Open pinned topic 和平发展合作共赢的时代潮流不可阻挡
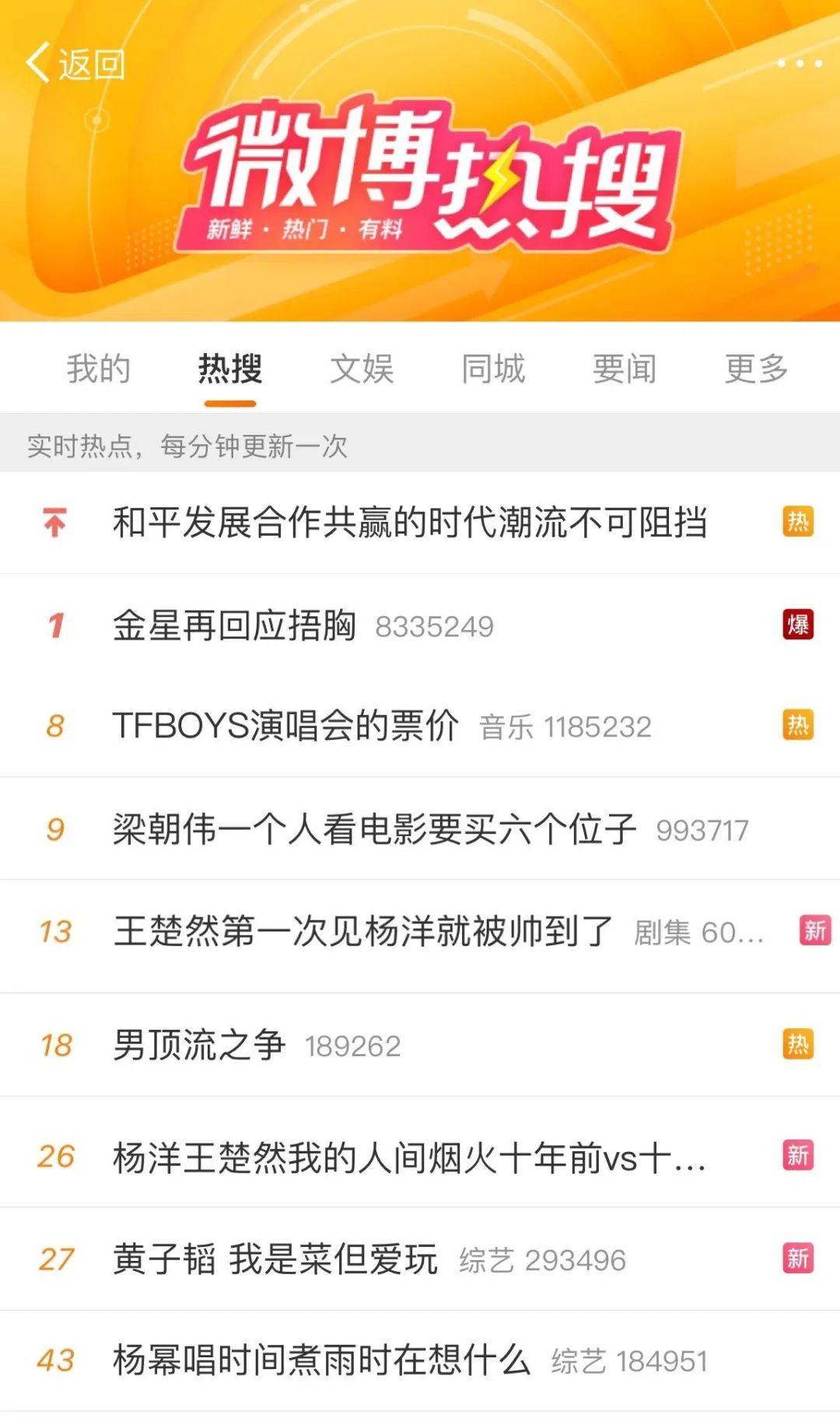840x1418 pixels. tap(420, 522)
